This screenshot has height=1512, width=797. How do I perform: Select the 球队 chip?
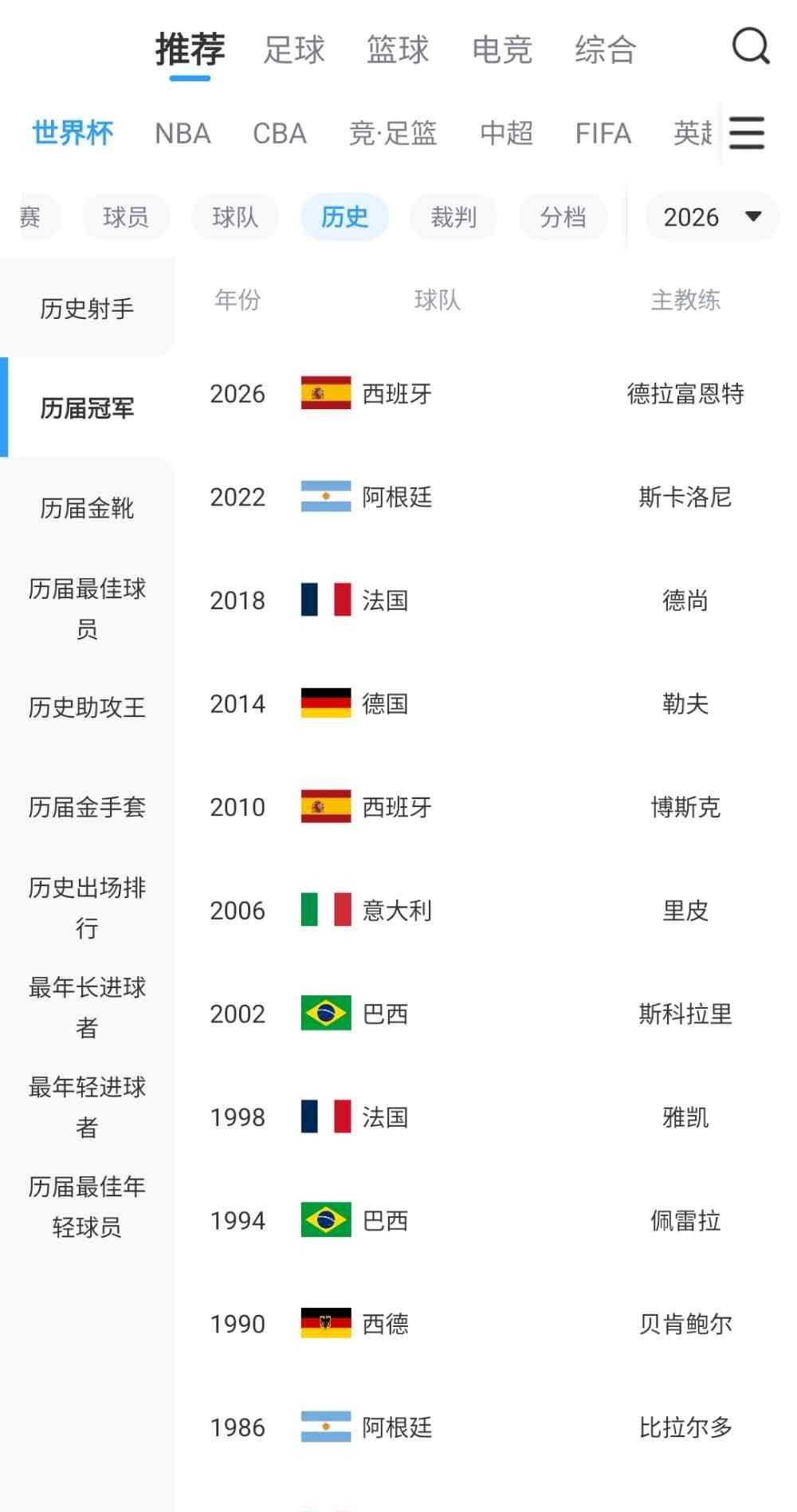pos(235,217)
